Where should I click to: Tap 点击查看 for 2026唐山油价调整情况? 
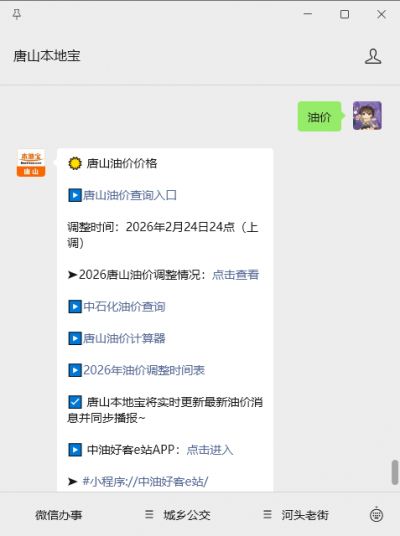tap(235, 274)
